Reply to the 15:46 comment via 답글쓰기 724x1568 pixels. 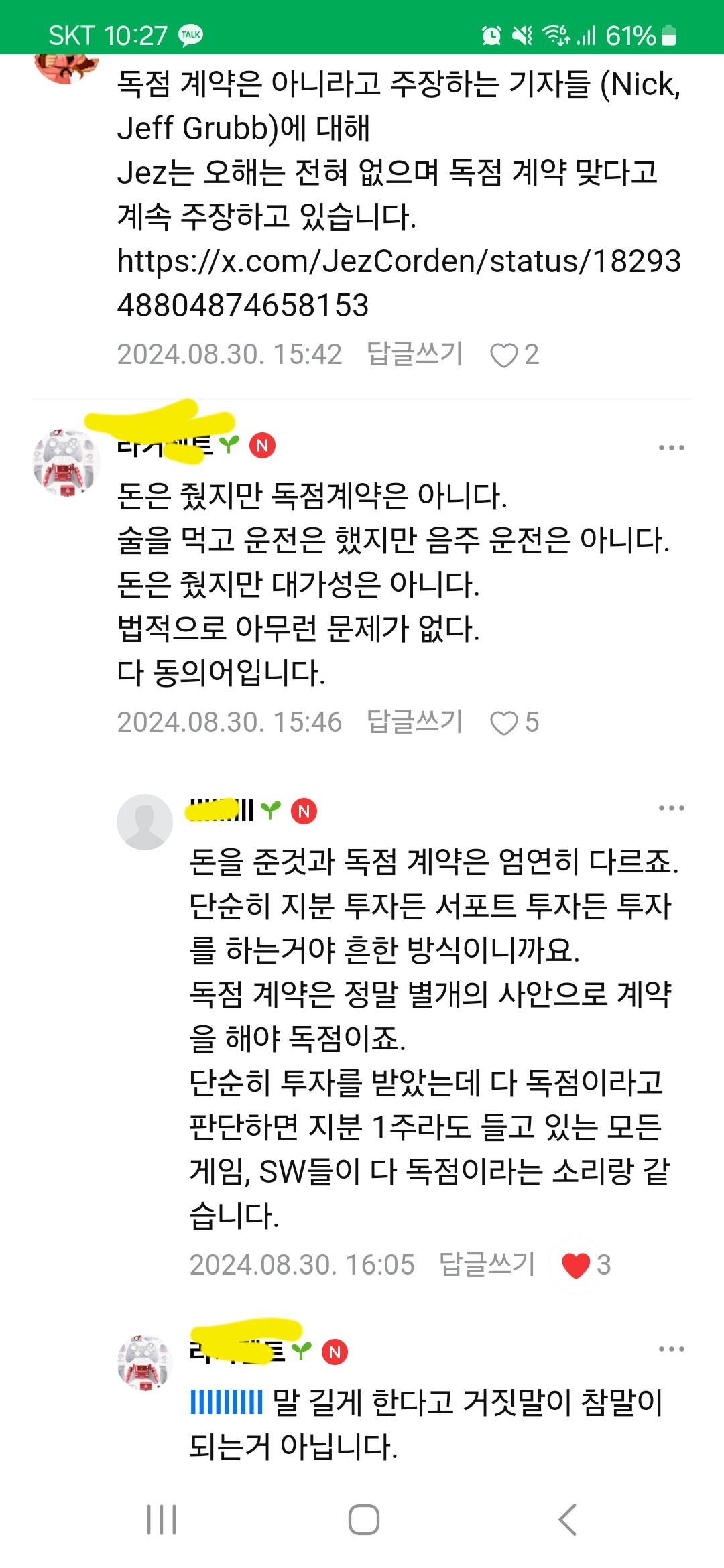pyautogui.click(x=415, y=722)
